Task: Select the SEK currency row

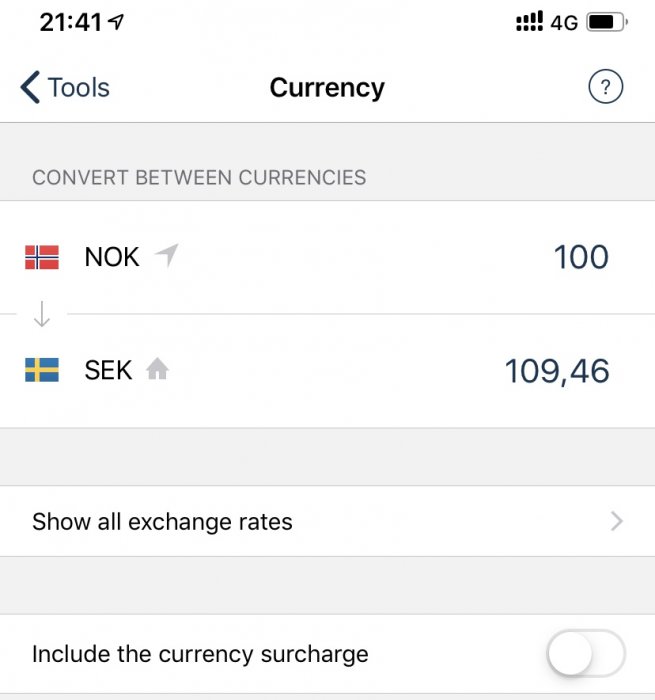Action: (108, 370)
